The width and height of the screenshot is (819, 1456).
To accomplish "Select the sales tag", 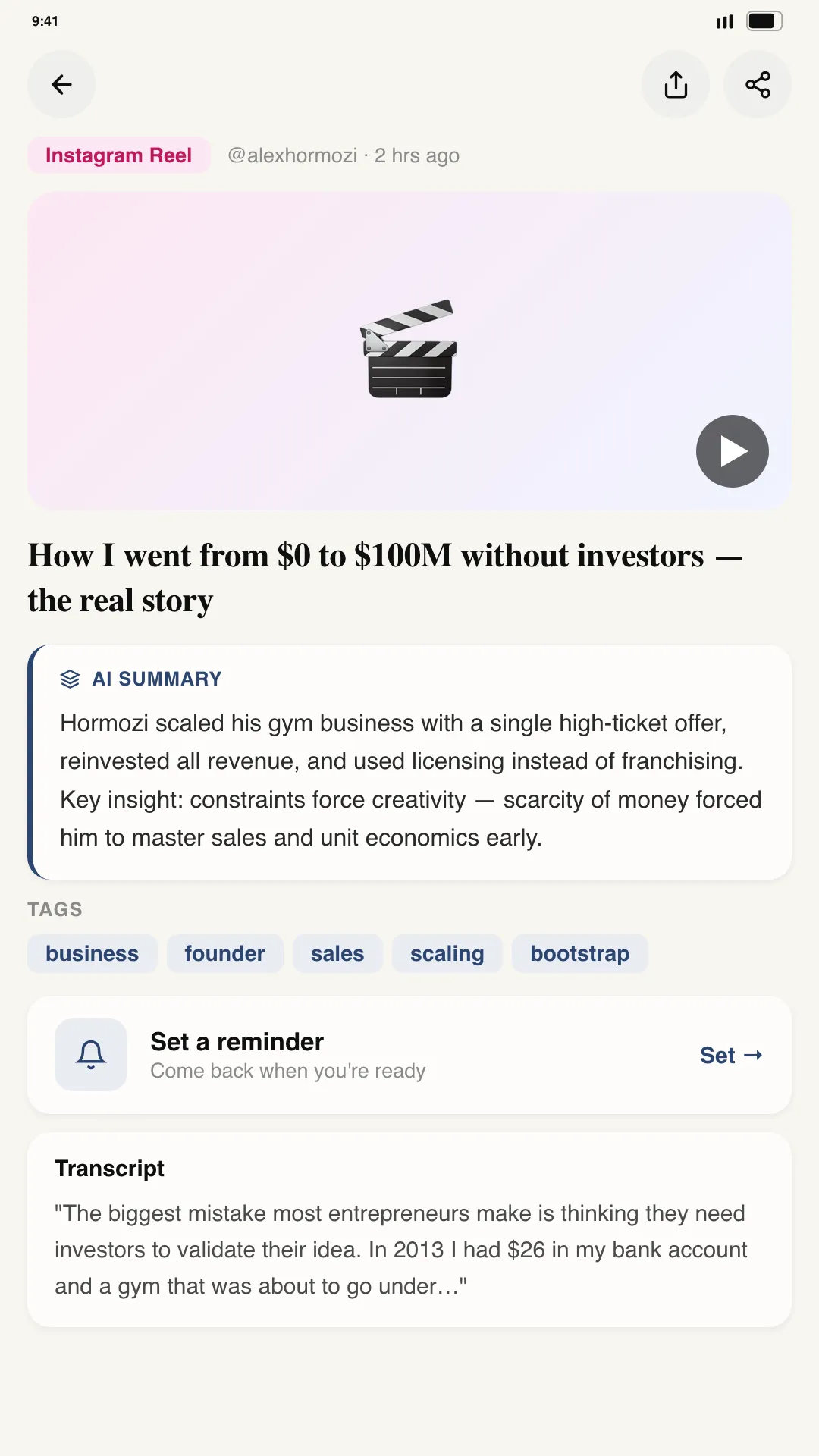I will 337,953.
